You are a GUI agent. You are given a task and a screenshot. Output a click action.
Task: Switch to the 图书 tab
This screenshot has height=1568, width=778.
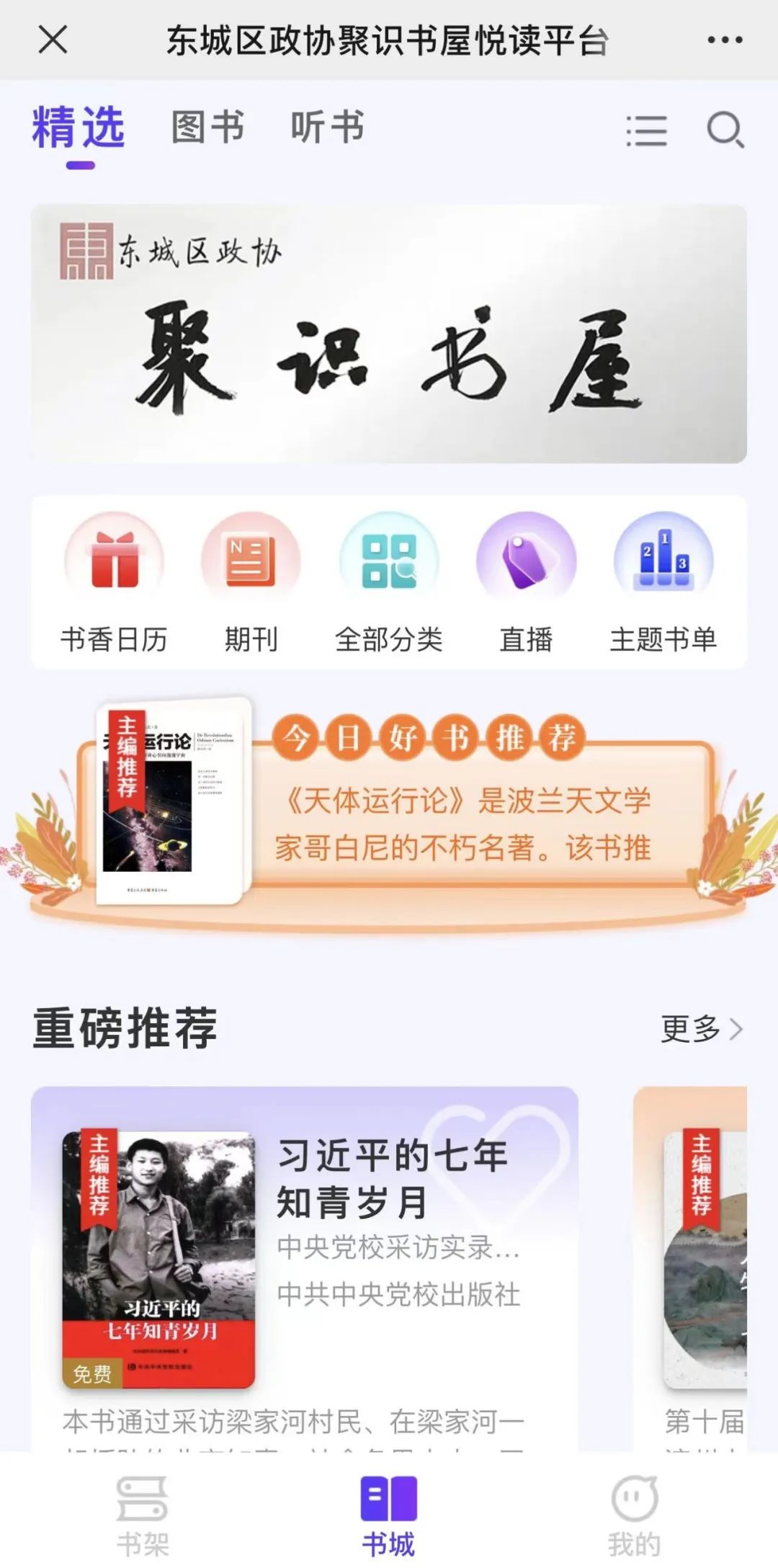coord(207,128)
